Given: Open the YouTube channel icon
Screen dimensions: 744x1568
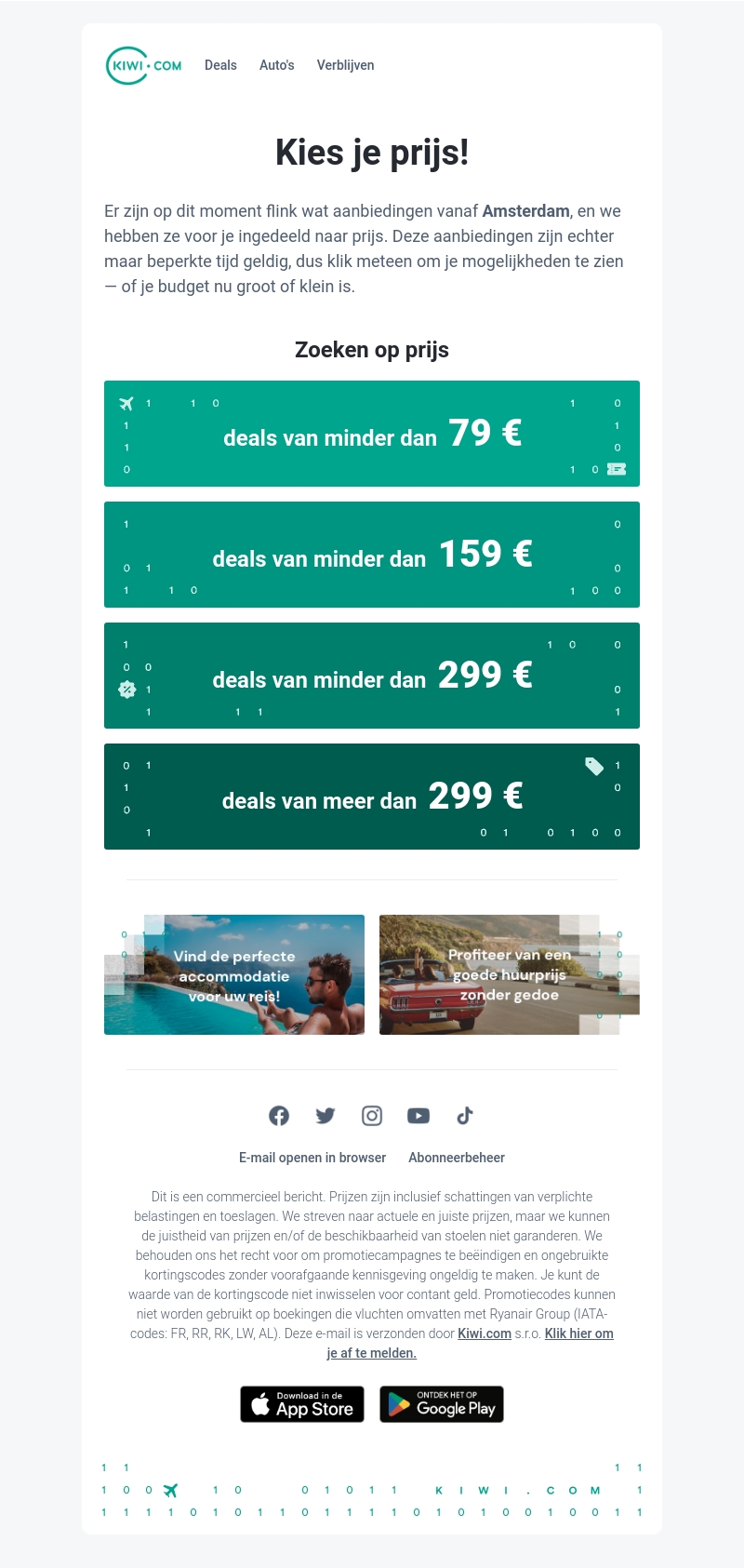Looking at the screenshot, I should pyautogui.click(x=418, y=1116).
